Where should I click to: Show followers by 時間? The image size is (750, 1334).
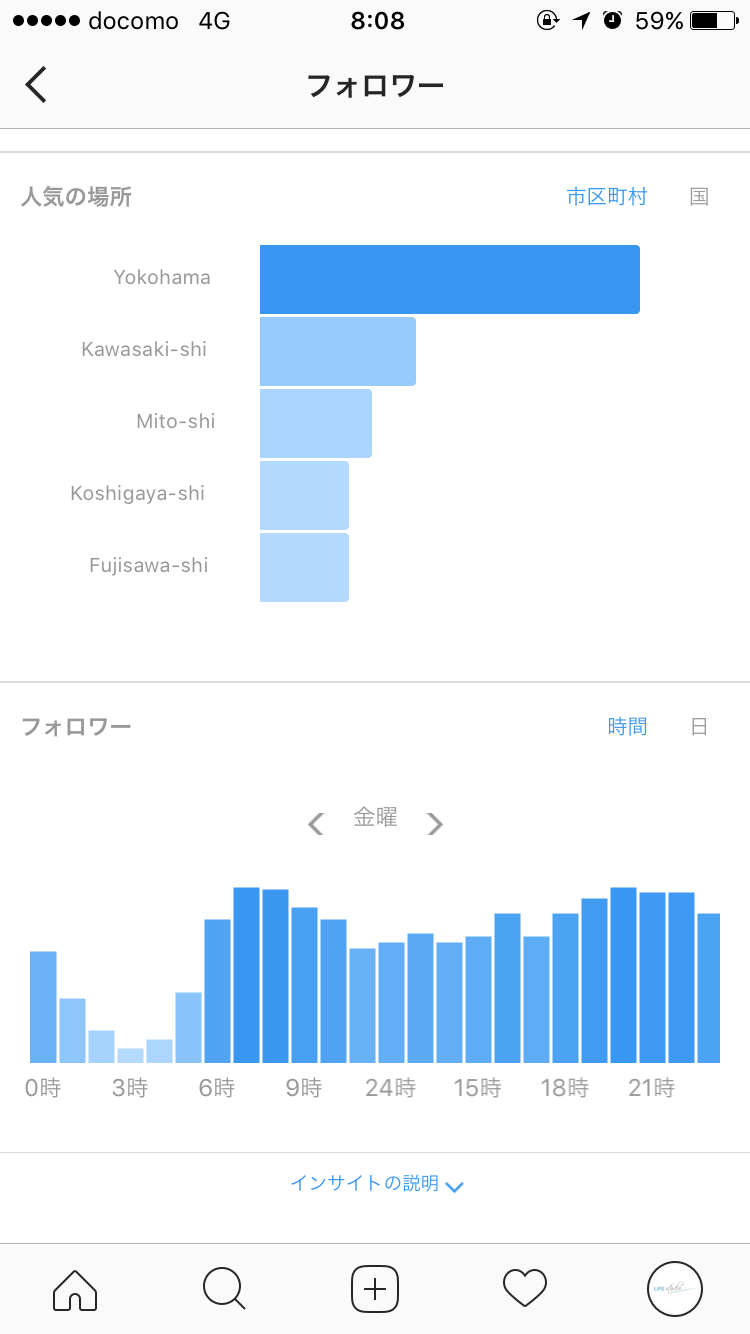pos(627,727)
